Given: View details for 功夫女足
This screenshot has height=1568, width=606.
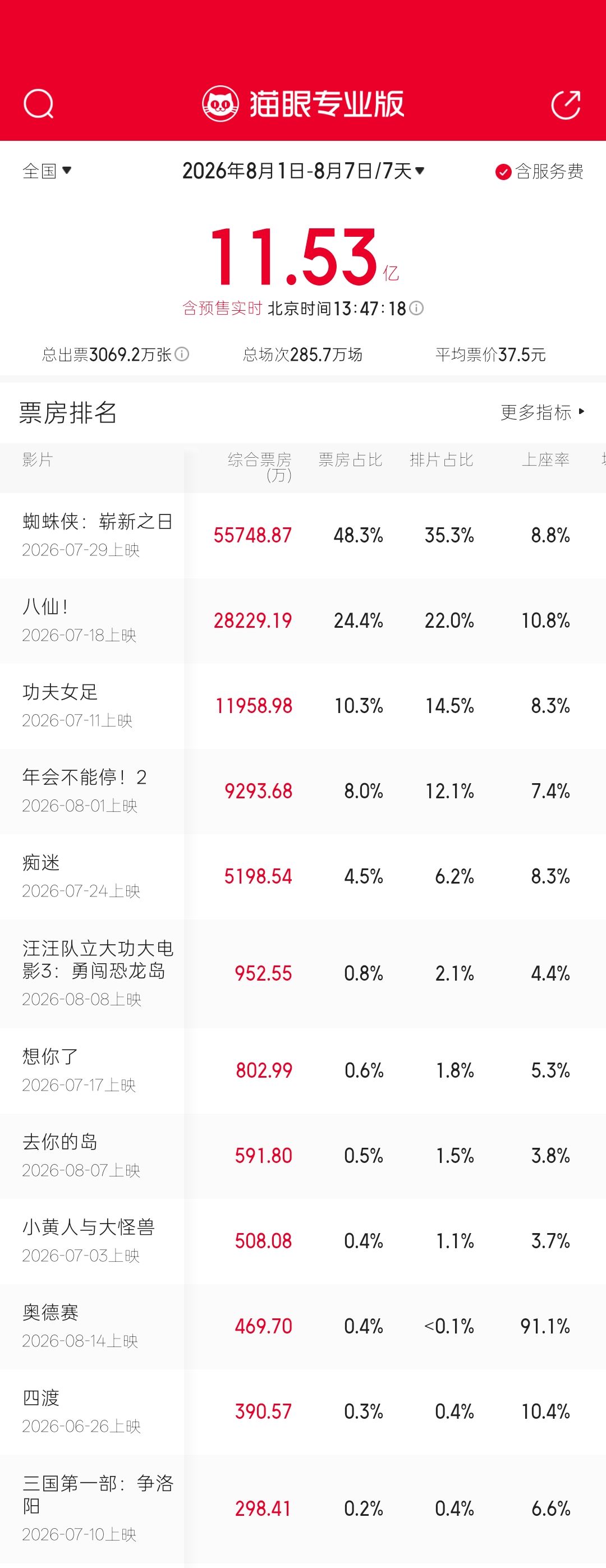Looking at the screenshot, I should 302,706.
